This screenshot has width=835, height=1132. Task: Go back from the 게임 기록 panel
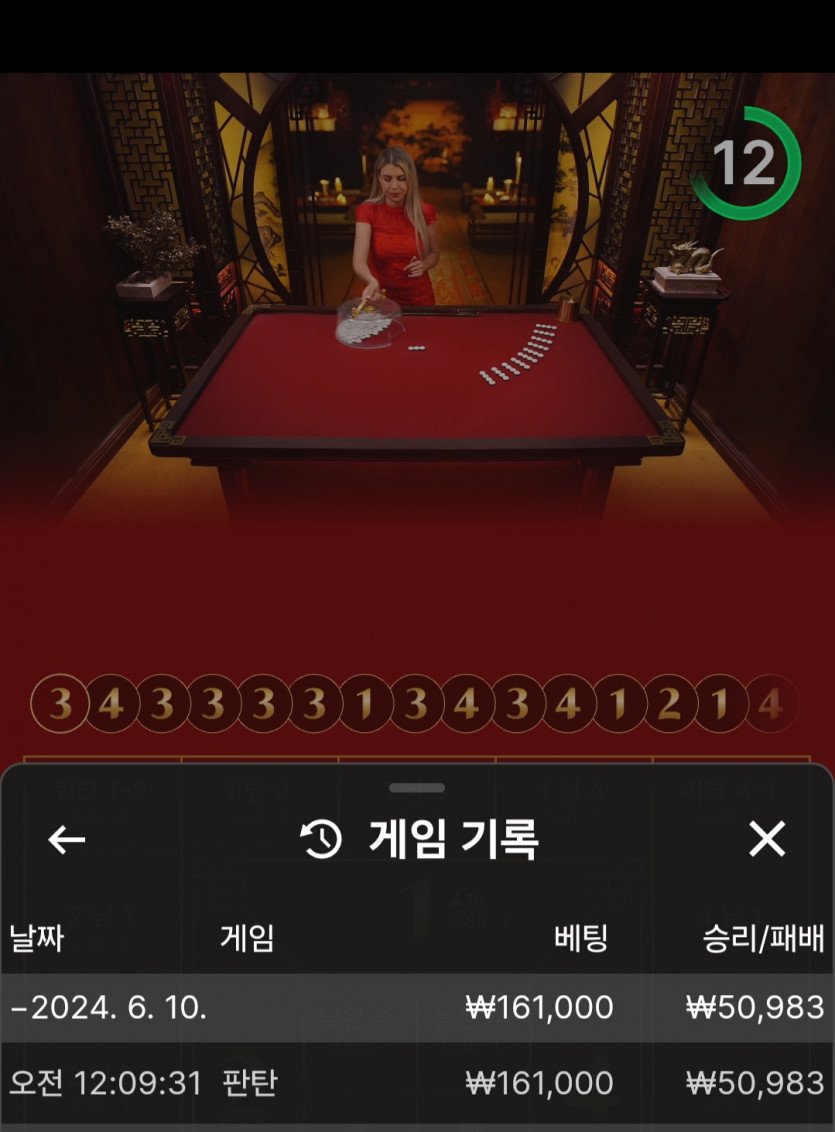[x=67, y=840]
